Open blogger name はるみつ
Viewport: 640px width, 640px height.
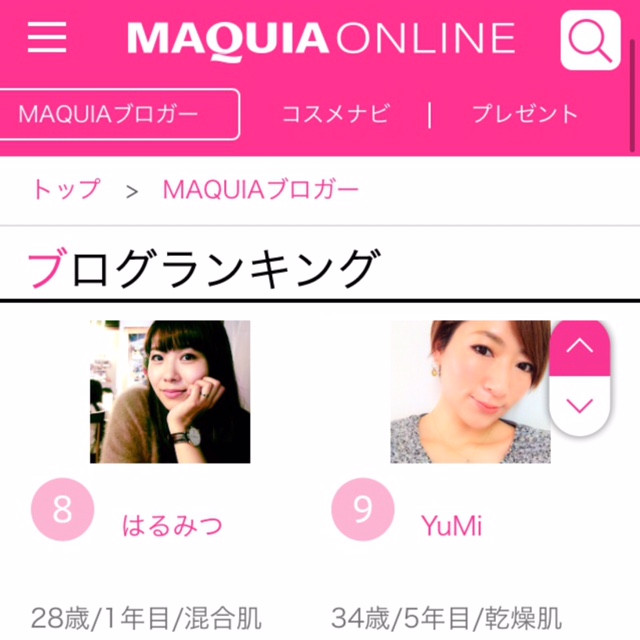tap(172, 524)
